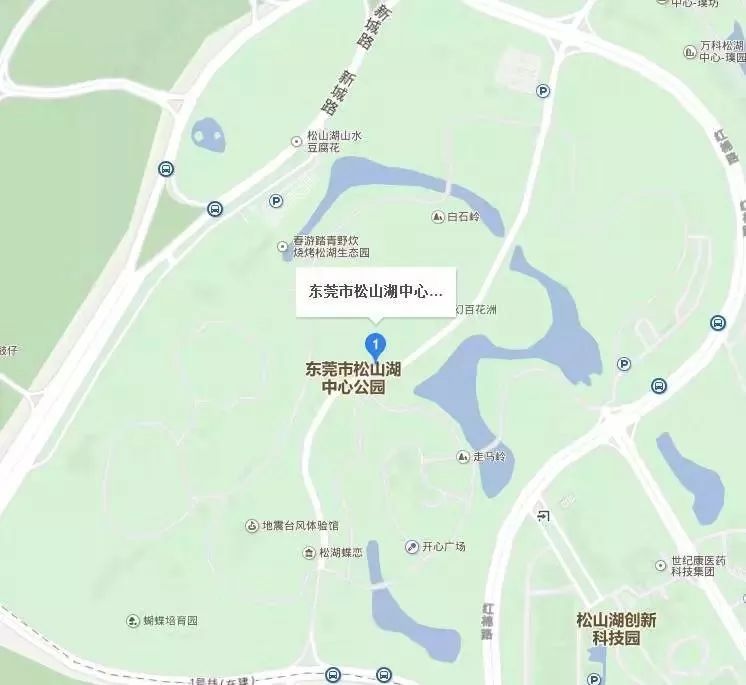The height and width of the screenshot is (685, 746).
Task: Select the 走马岭 hill marker
Action: tap(463, 457)
